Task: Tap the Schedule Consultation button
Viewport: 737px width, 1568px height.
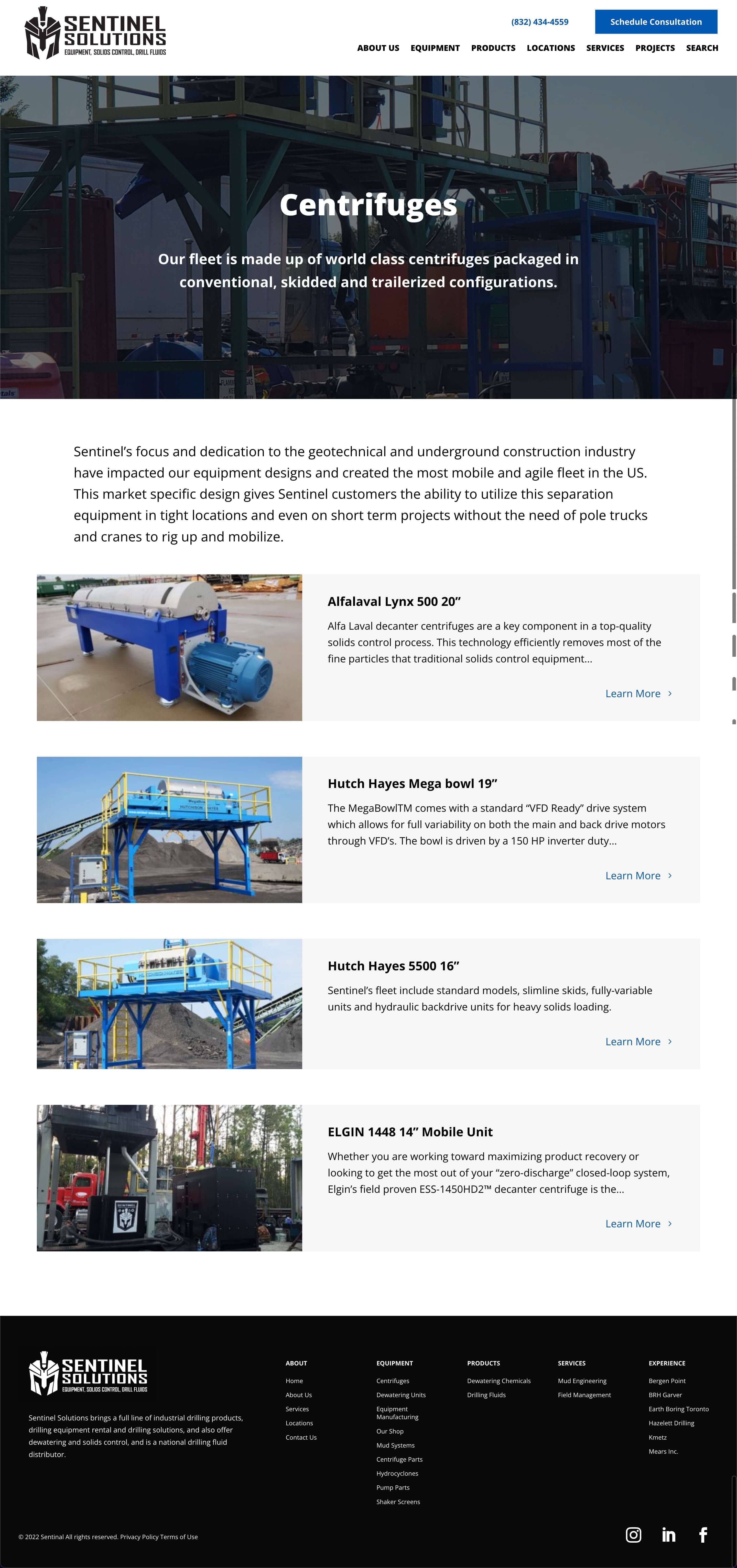Action: point(655,22)
